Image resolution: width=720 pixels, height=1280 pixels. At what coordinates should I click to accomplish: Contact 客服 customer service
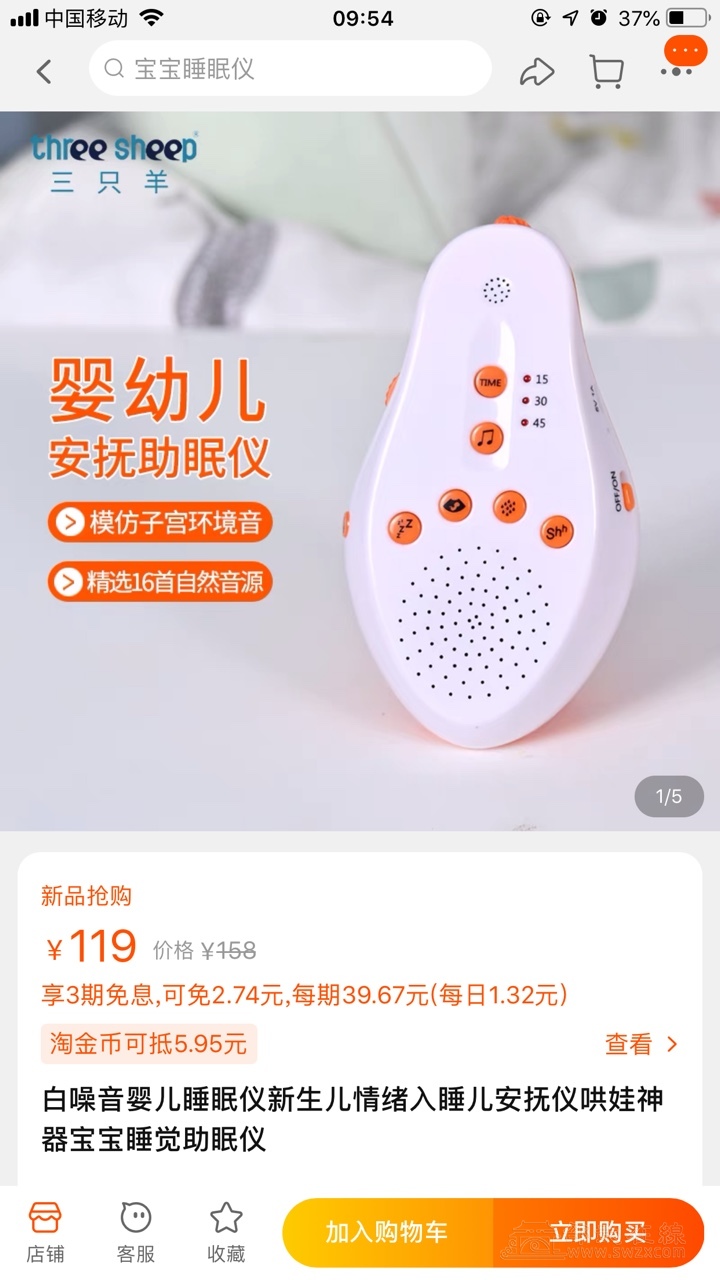pyautogui.click(x=136, y=1232)
